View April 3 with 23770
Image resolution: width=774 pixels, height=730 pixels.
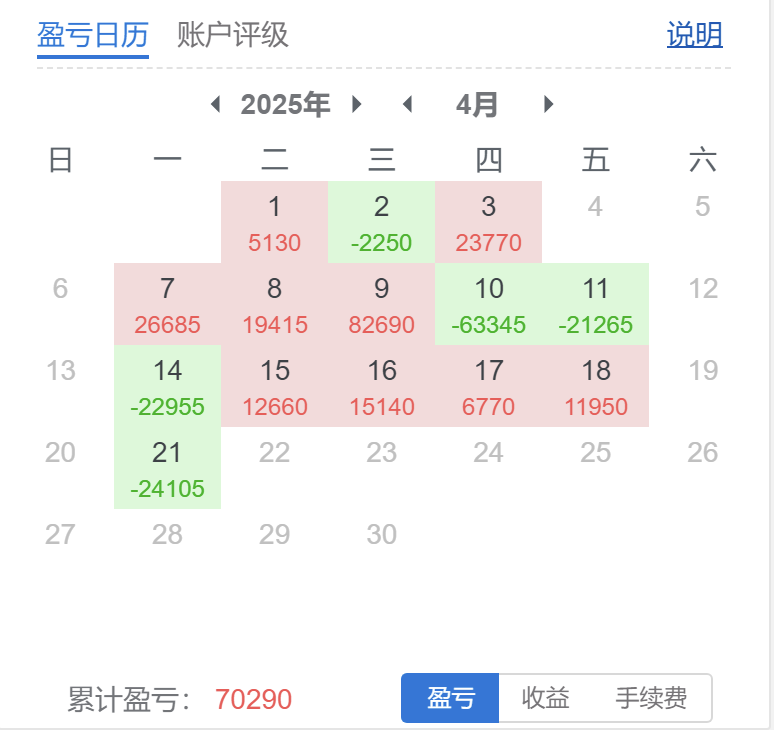[x=488, y=223]
